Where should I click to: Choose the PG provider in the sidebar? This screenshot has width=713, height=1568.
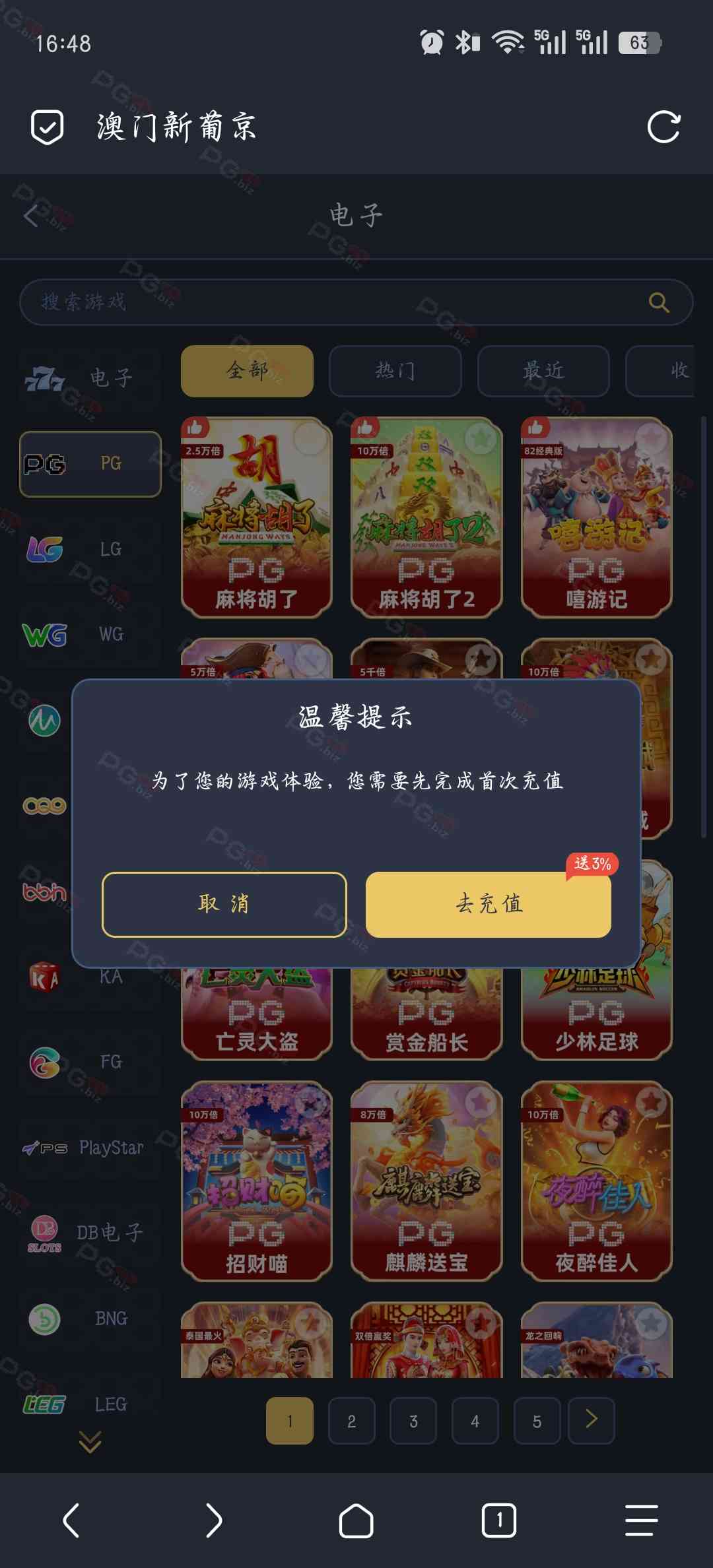[90, 463]
